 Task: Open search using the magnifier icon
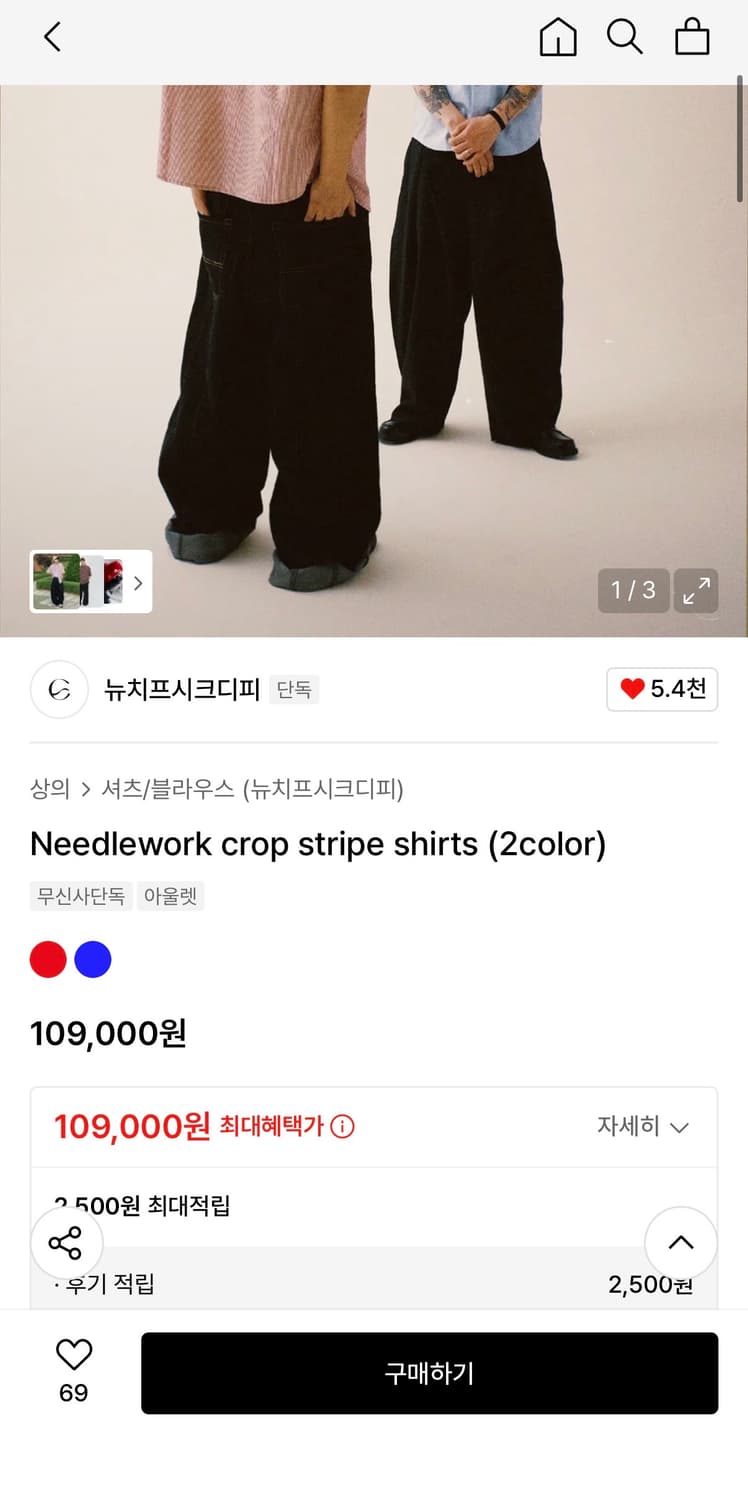click(x=625, y=36)
